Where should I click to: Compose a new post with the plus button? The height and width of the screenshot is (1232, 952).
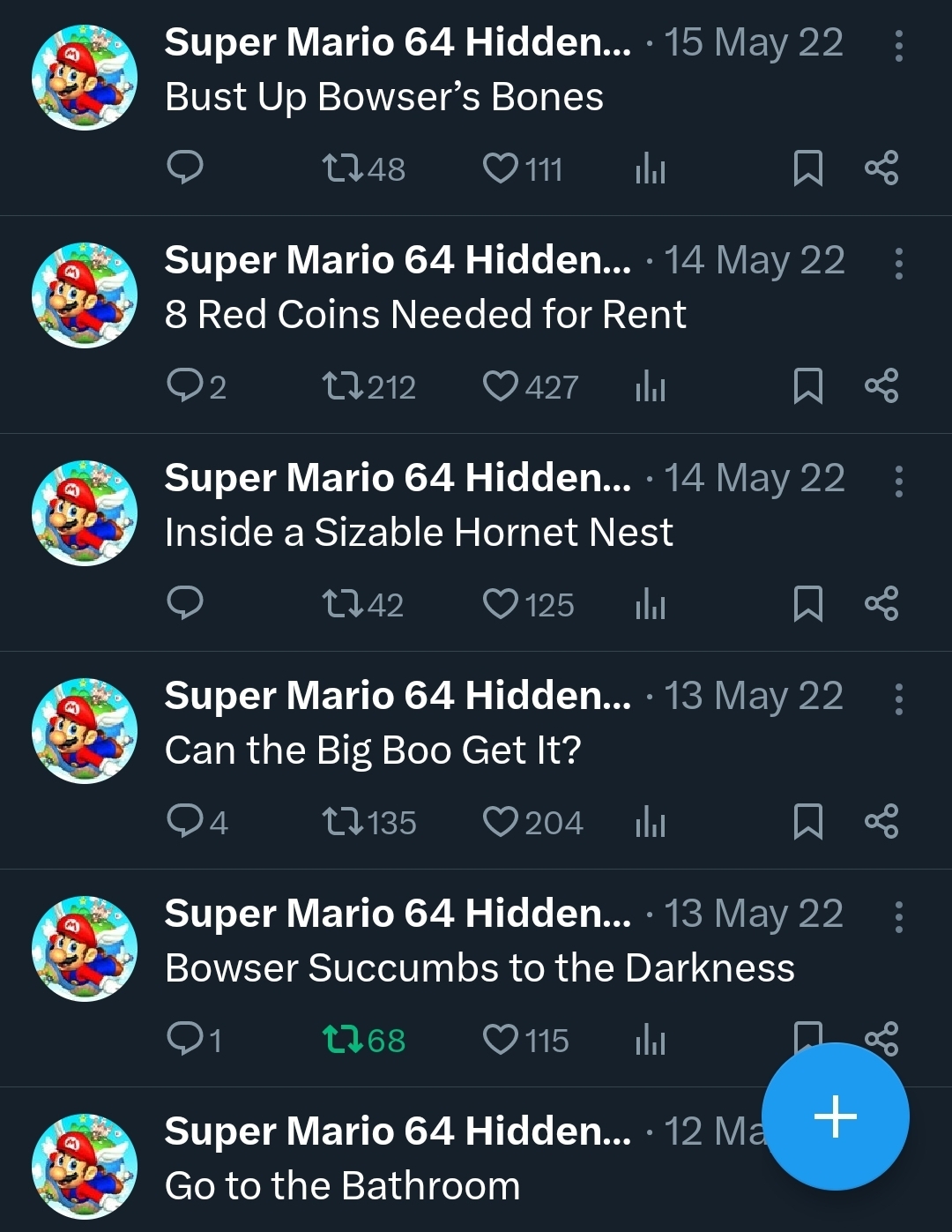pyautogui.click(x=835, y=1116)
